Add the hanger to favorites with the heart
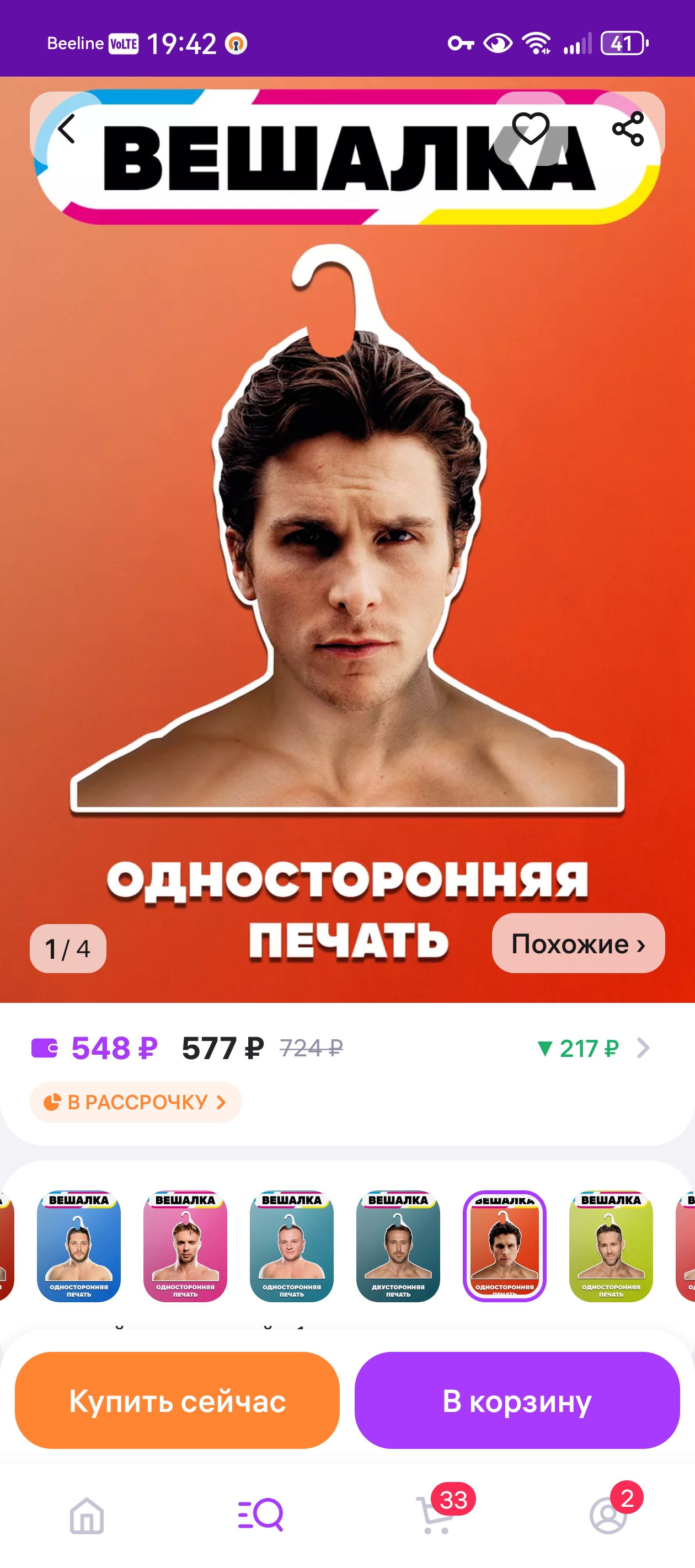This screenshot has width=695, height=1568. (531, 128)
